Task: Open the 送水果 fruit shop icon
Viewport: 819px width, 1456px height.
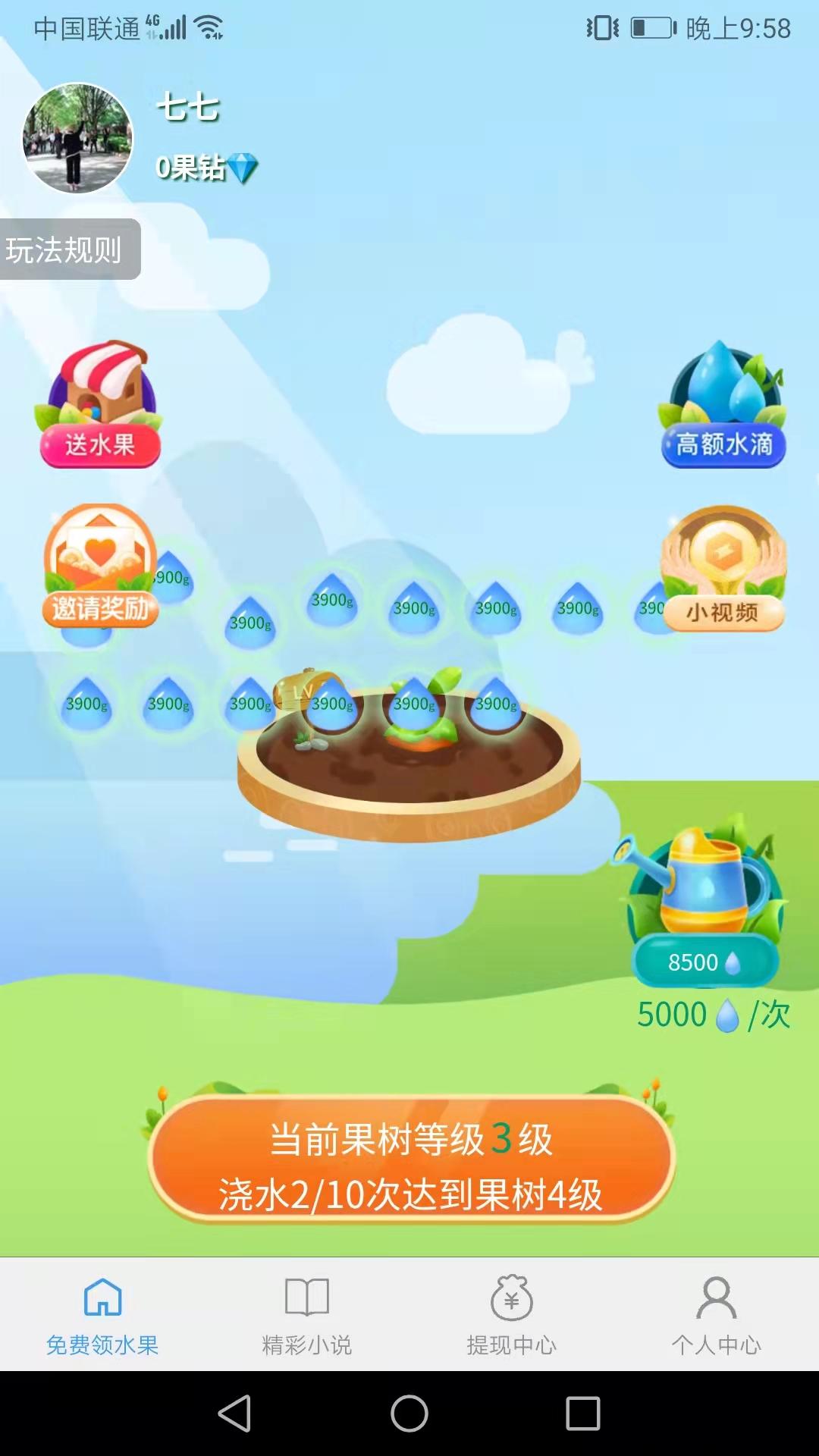Action: 101,394
